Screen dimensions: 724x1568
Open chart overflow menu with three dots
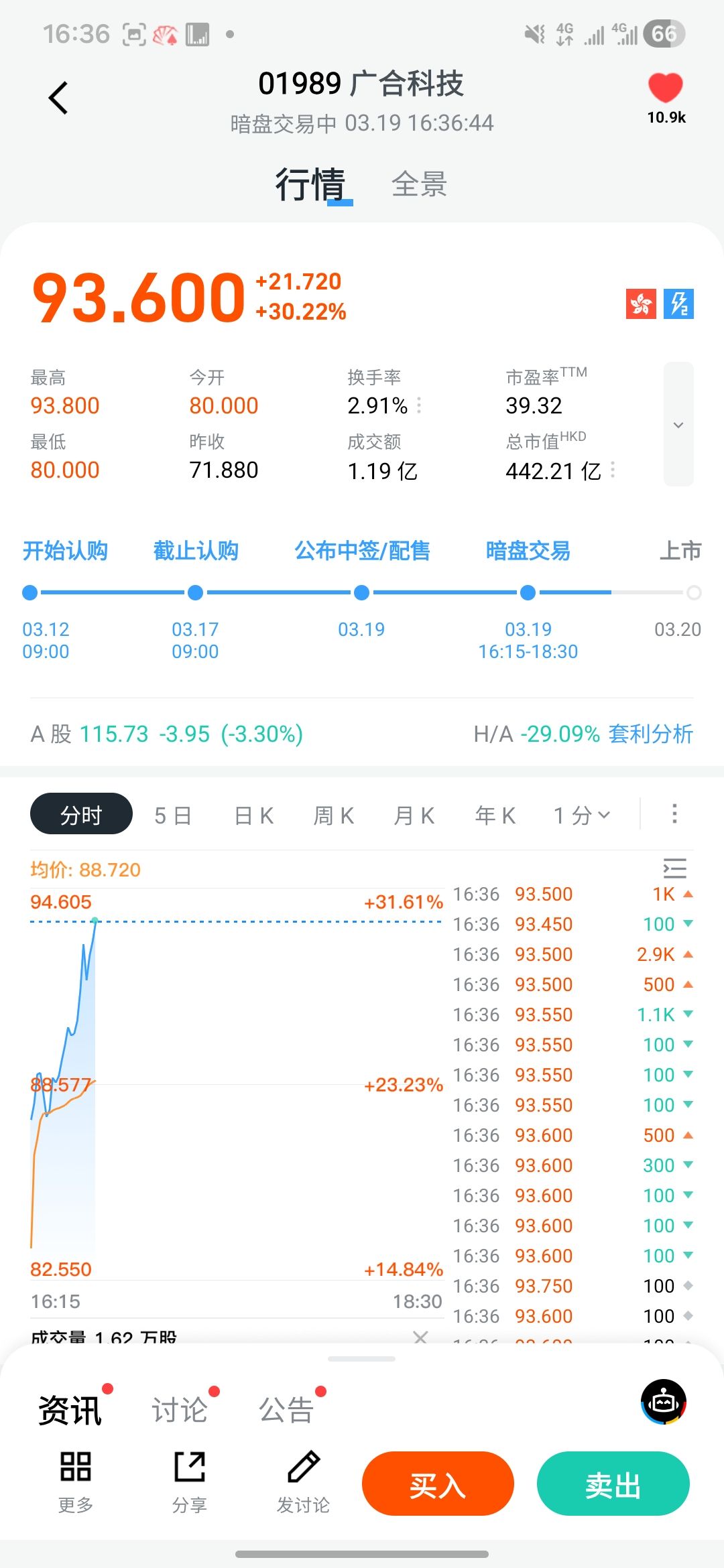click(674, 814)
